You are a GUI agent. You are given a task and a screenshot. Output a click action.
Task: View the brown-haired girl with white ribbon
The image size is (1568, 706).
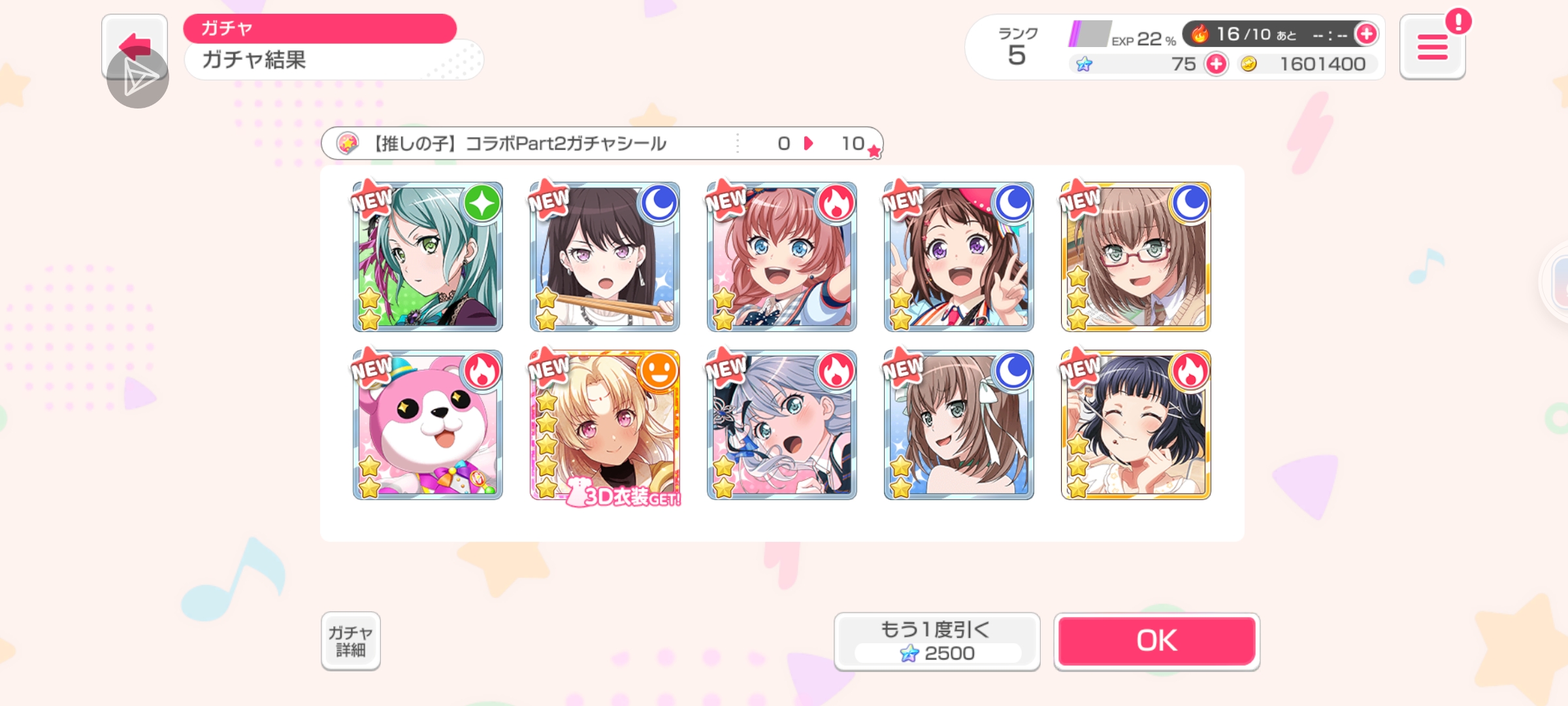958,425
